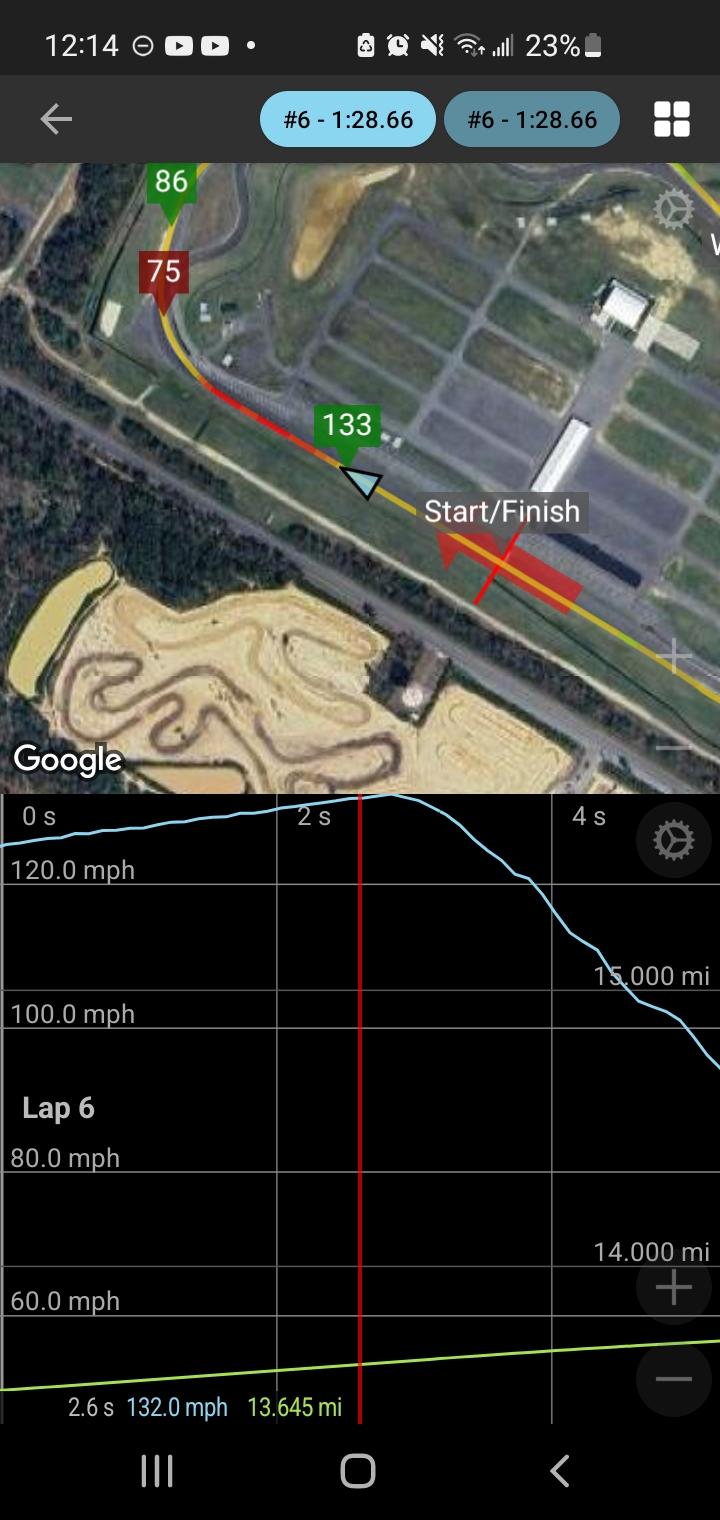Select the darker blue #6 lap chip
Screen dimensions: 720x1520
click(532, 120)
